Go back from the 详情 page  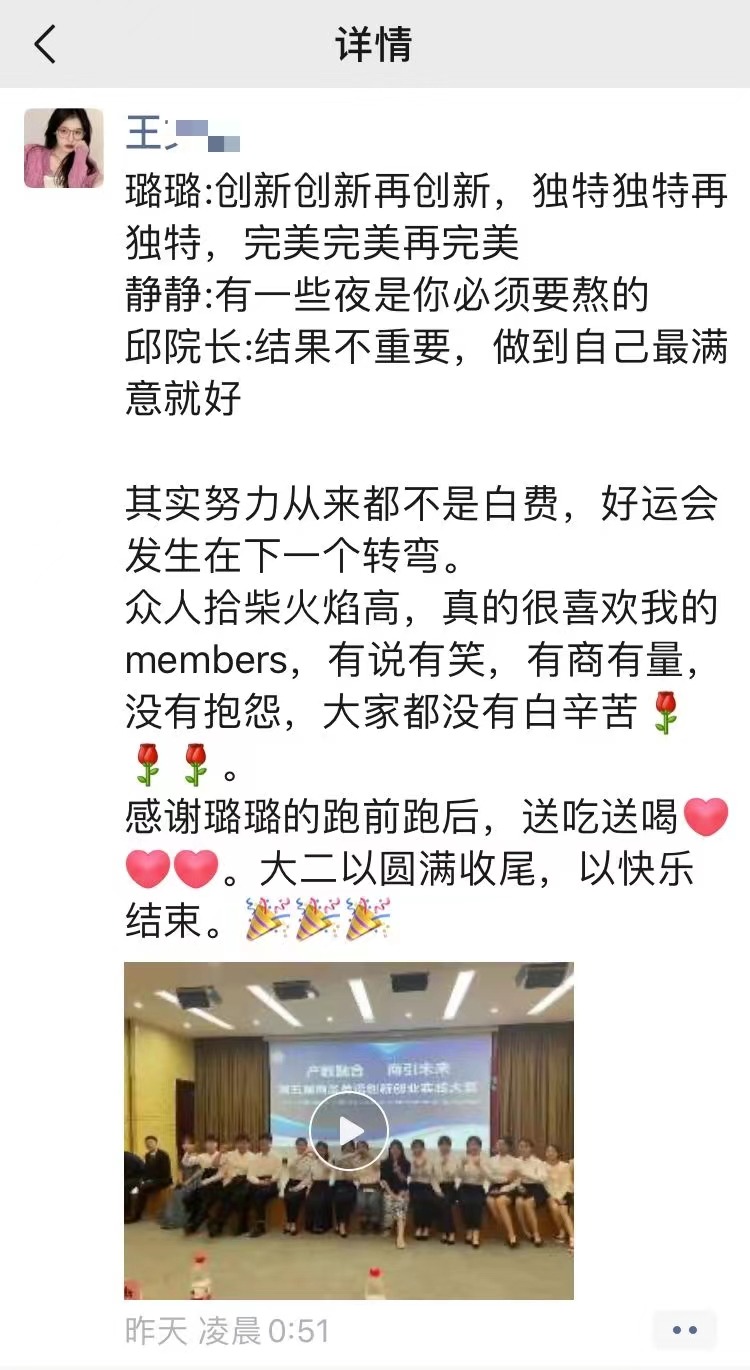[x=45, y=45]
